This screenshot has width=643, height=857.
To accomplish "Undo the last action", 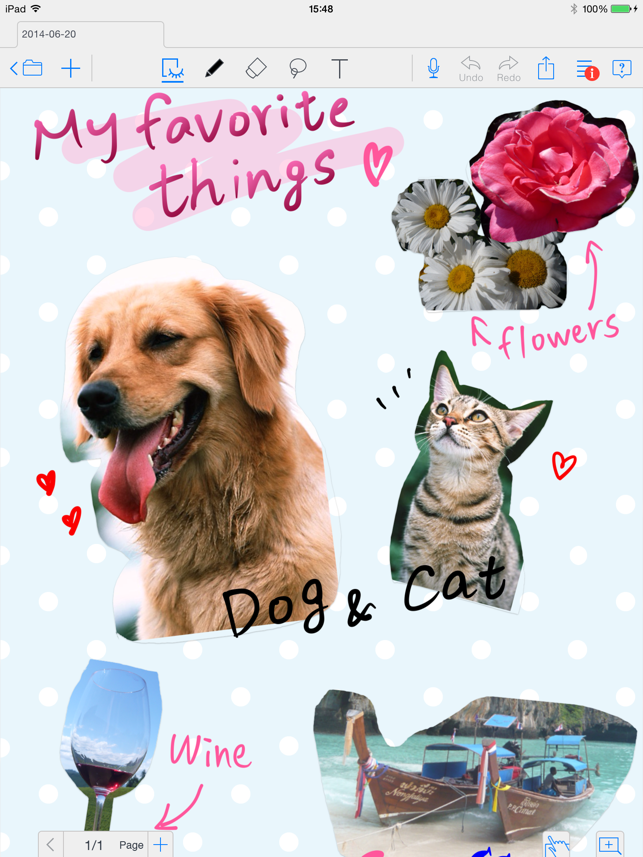I will [x=471, y=69].
